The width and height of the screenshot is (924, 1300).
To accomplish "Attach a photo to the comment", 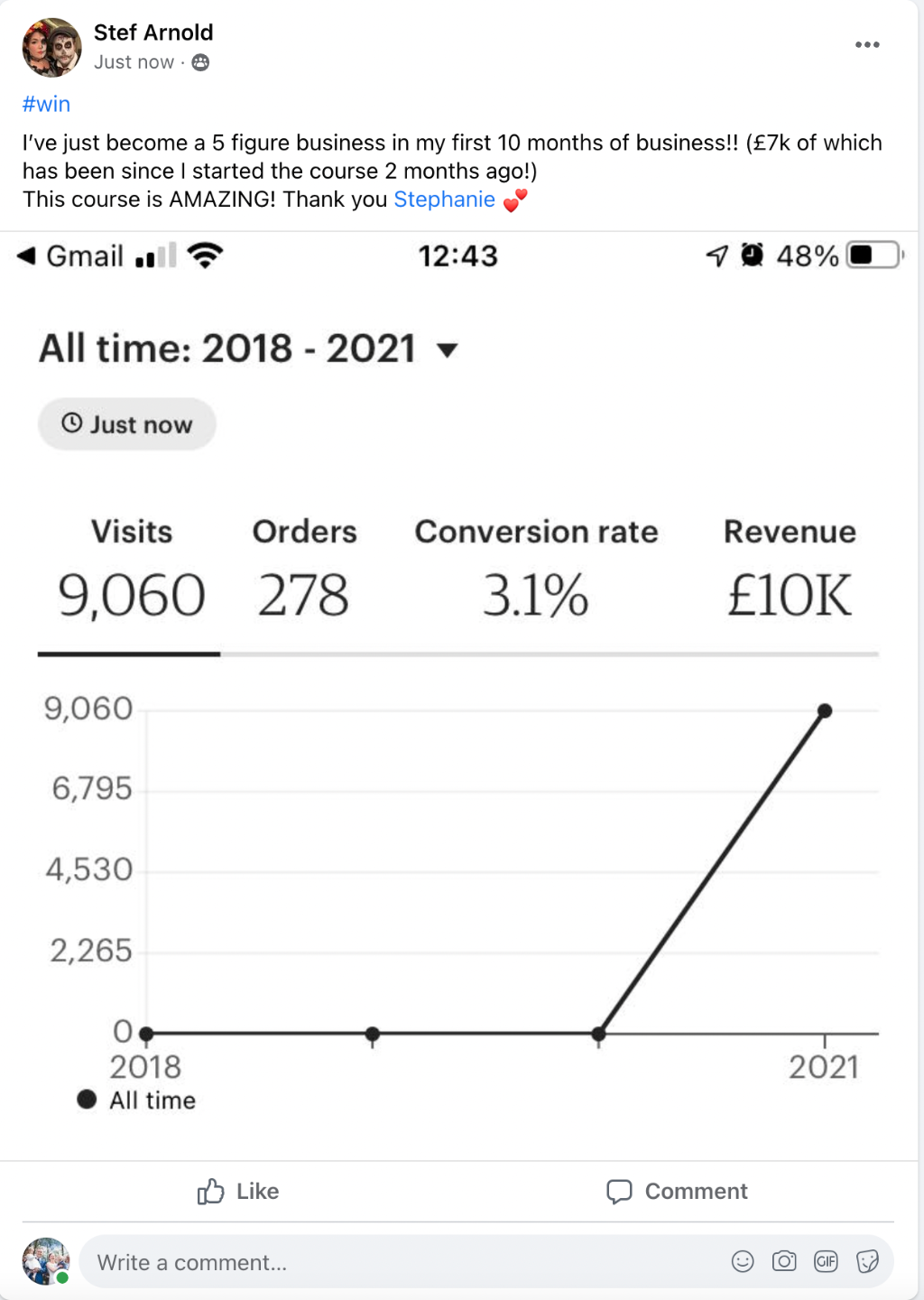I will pyautogui.click(x=784, y=1261).
